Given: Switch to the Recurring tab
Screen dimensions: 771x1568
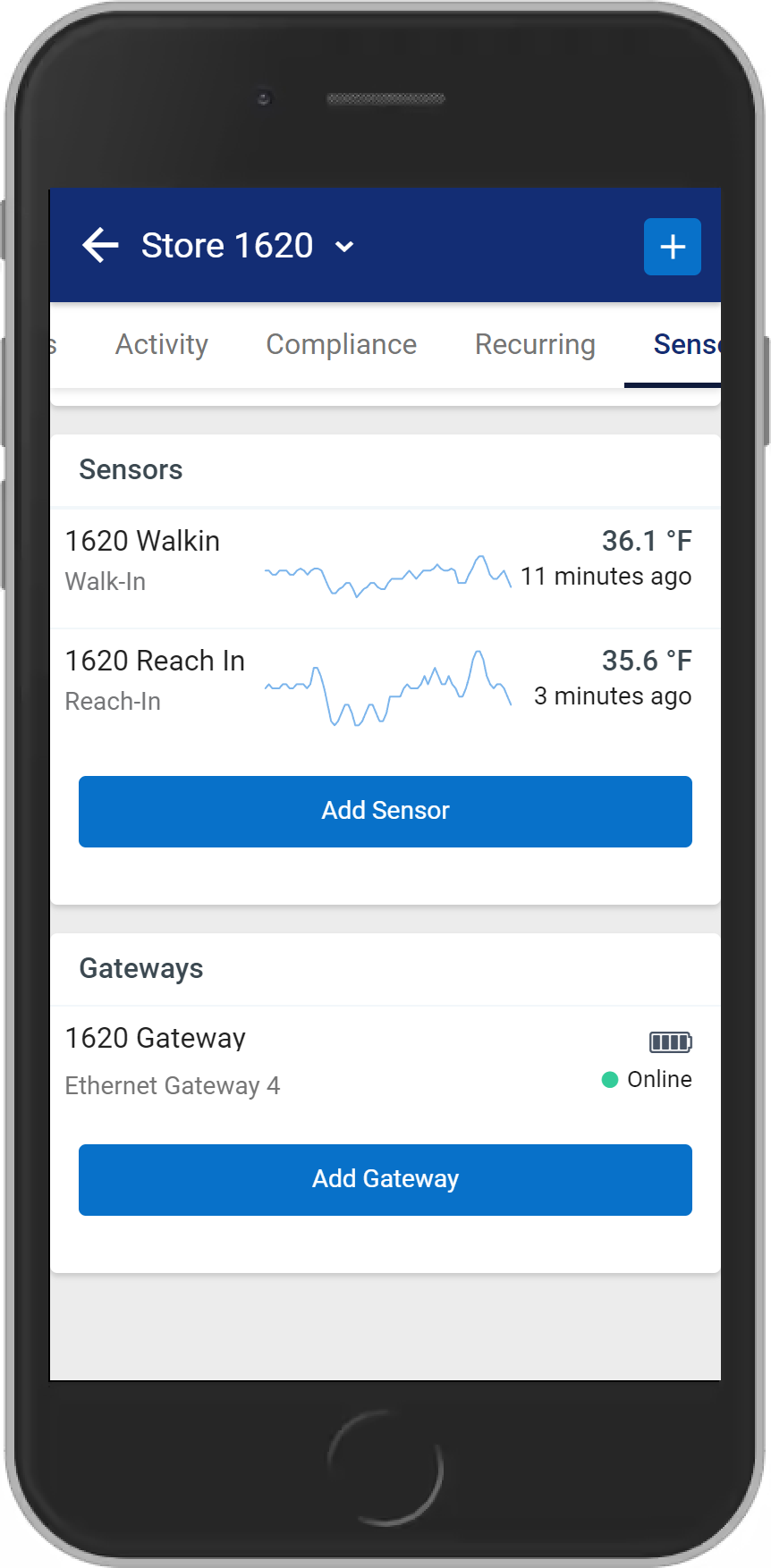Looking at the screenshot, I should tap(535, 345).
